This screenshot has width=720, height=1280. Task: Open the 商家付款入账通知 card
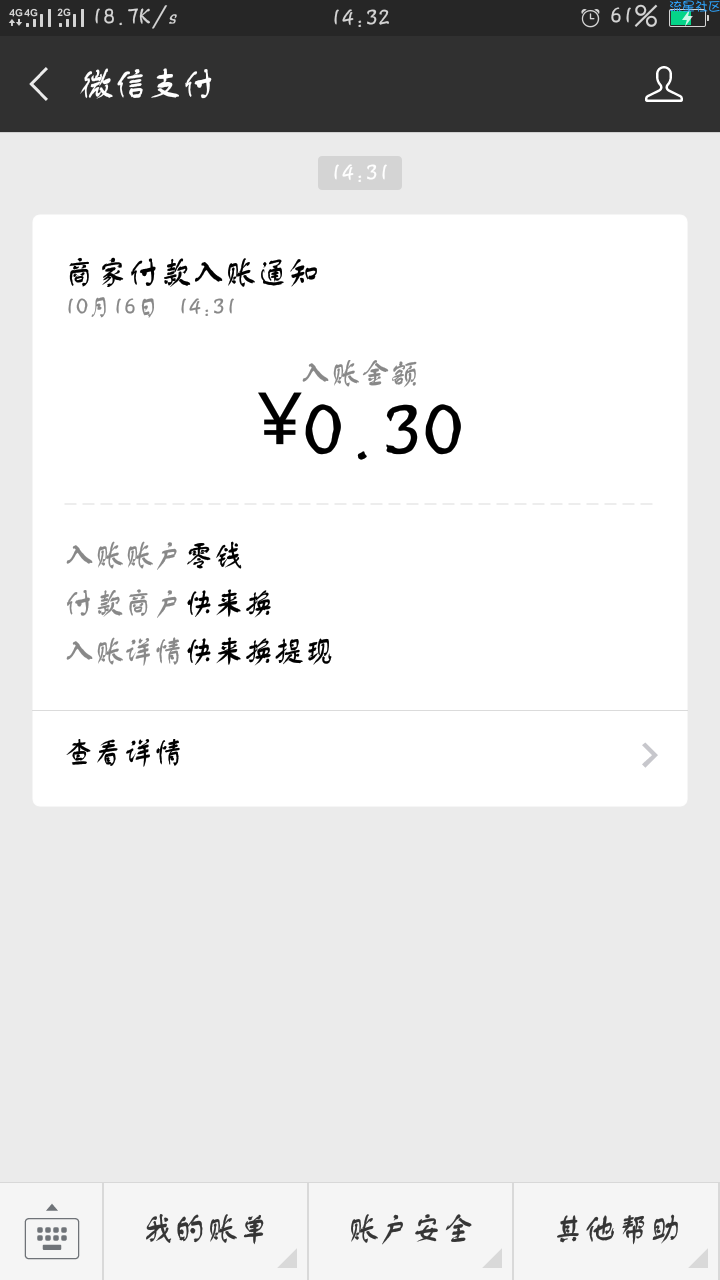(360, 510)
